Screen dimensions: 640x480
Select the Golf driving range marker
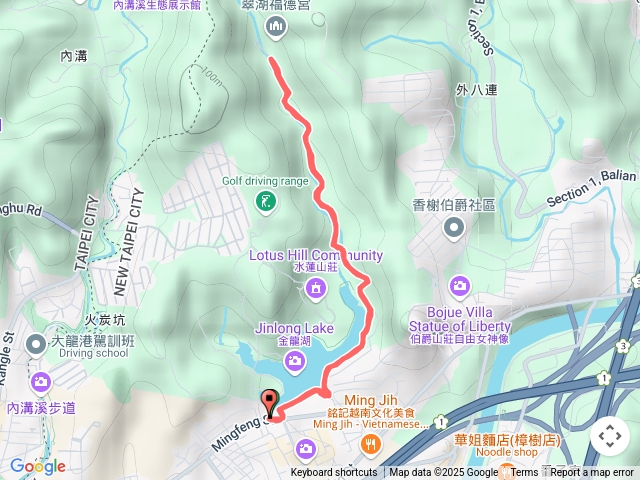(x=265, y=203)
